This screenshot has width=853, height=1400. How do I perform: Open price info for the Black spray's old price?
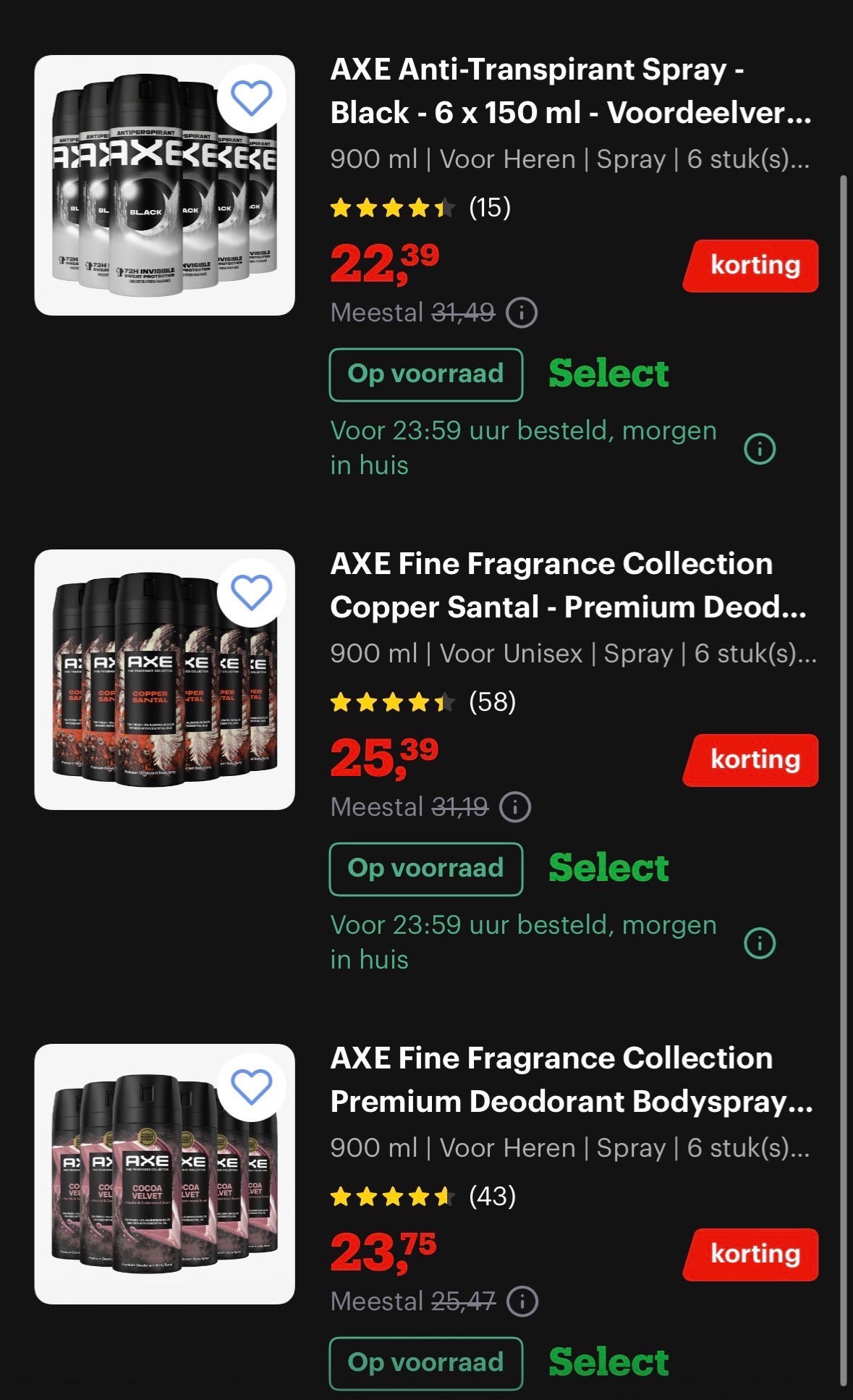[x=522, y=313]
